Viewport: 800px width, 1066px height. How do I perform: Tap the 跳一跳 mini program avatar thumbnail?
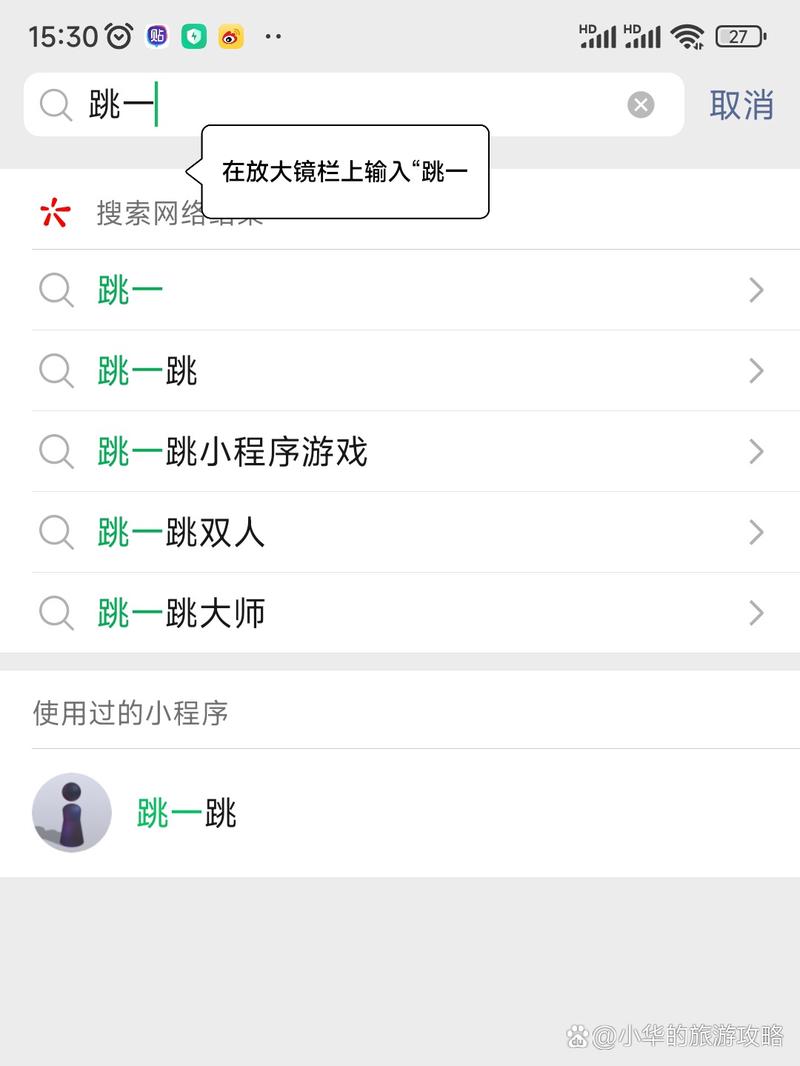coord(71,813)
